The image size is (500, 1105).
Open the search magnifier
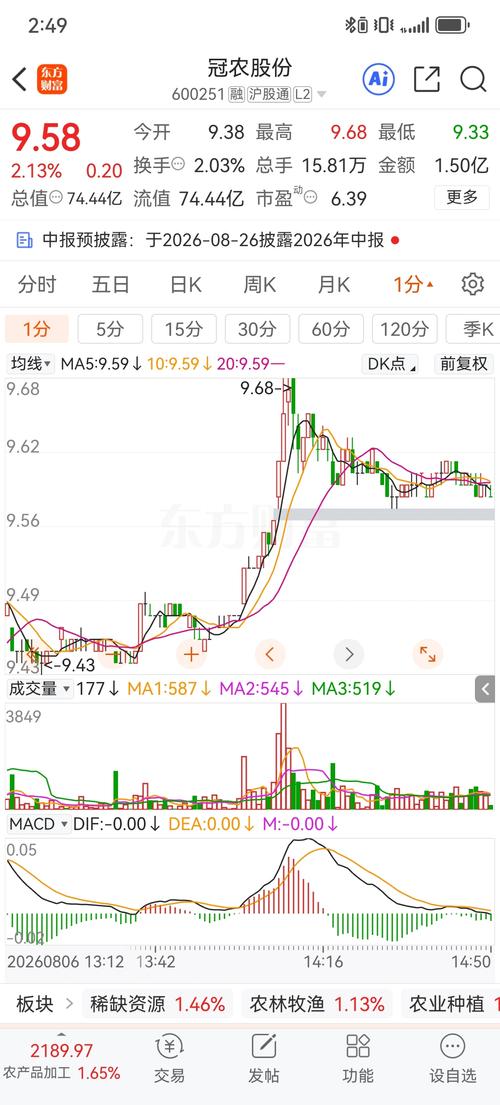473,79
